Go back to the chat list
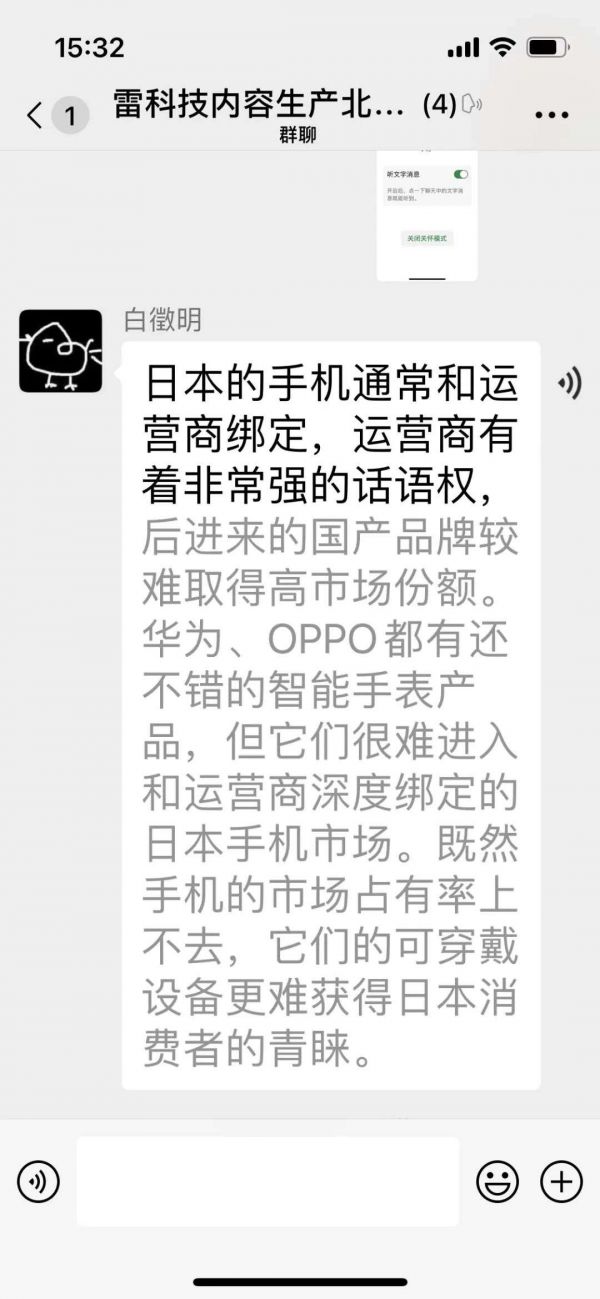 [x=36, y=115]
